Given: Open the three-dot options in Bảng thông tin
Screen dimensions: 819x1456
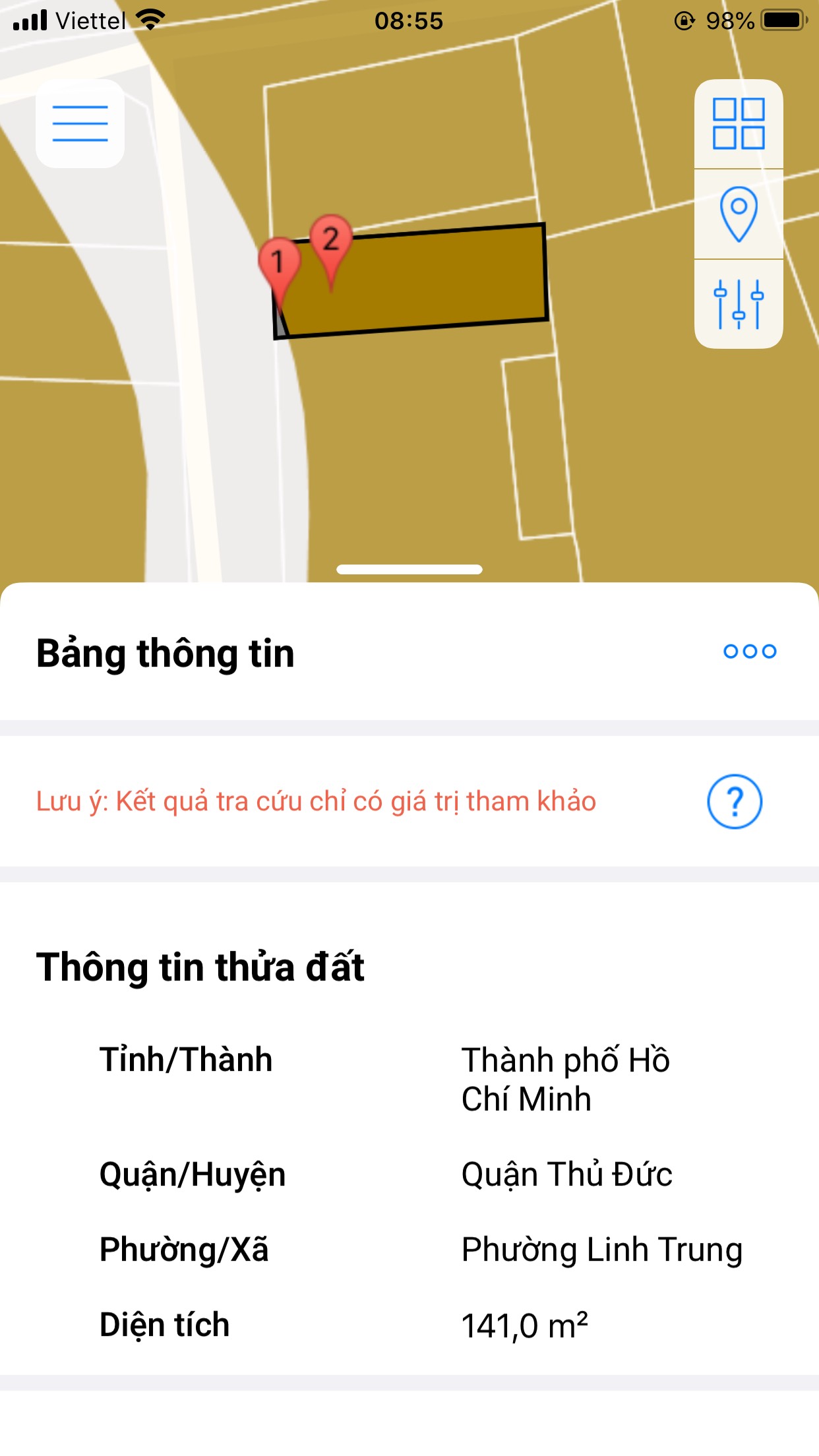Looking at the screenshot, I should (750, 652).
